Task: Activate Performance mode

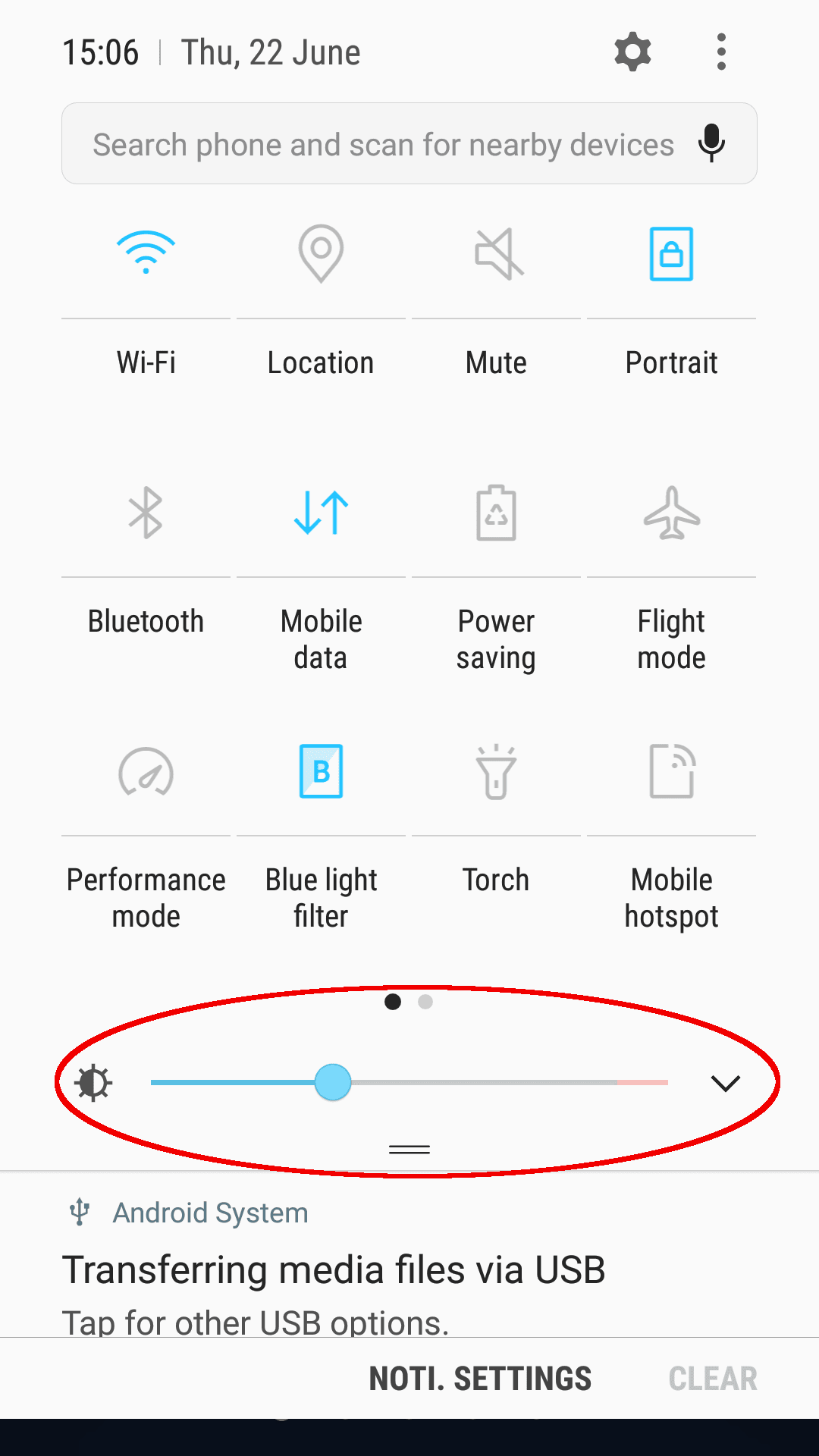Action: (146, 772)
